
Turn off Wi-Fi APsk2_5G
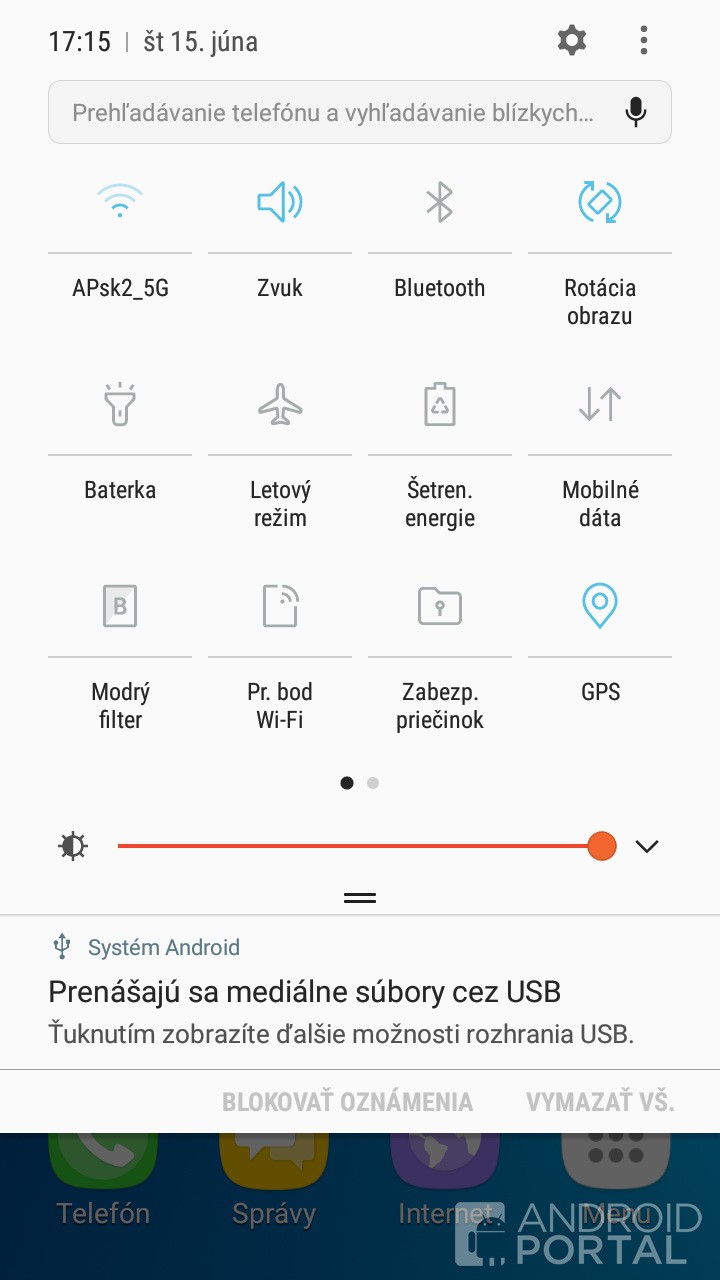[x=120, y=203]
